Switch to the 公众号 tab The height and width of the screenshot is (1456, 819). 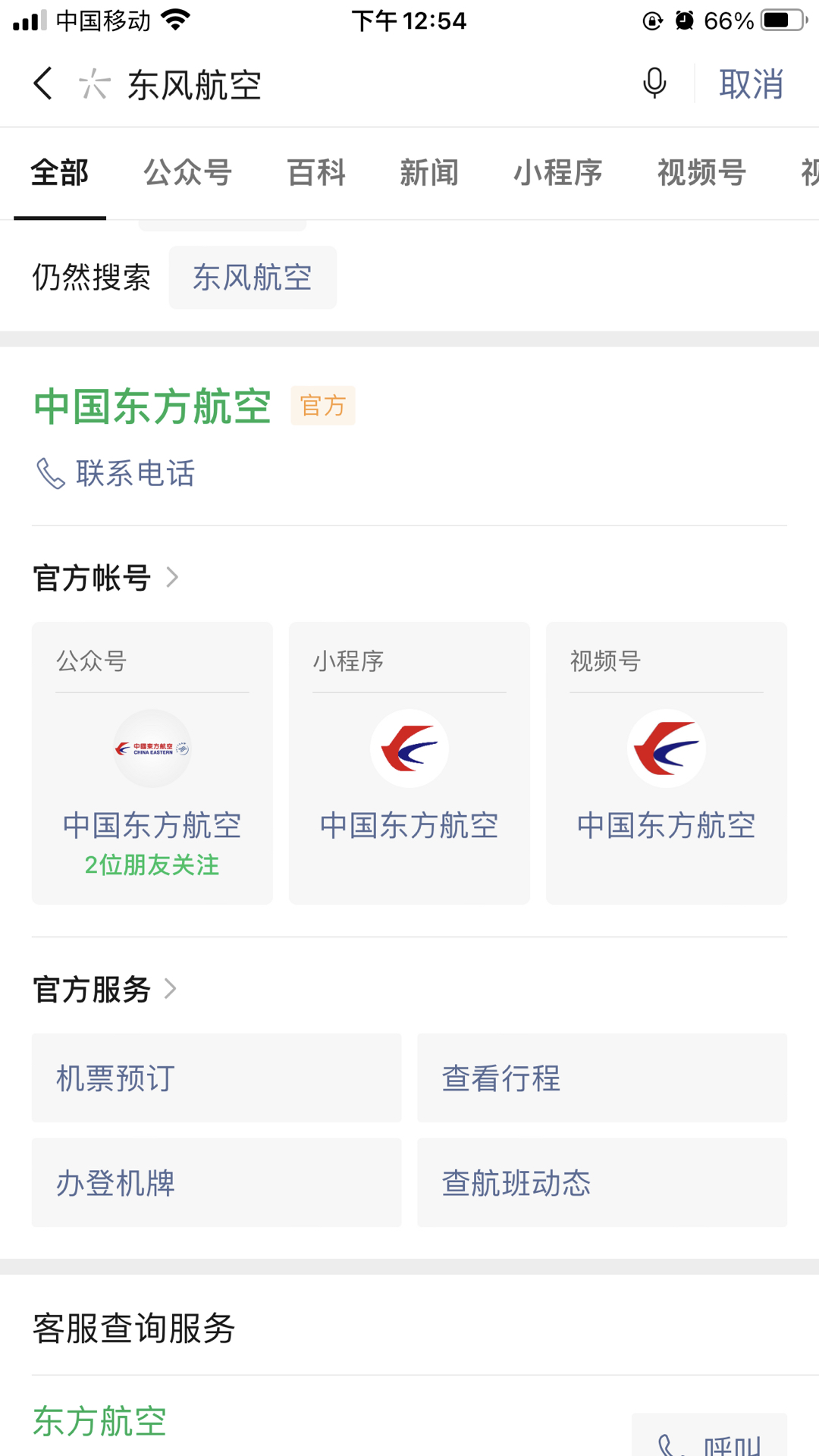[188, 173]
